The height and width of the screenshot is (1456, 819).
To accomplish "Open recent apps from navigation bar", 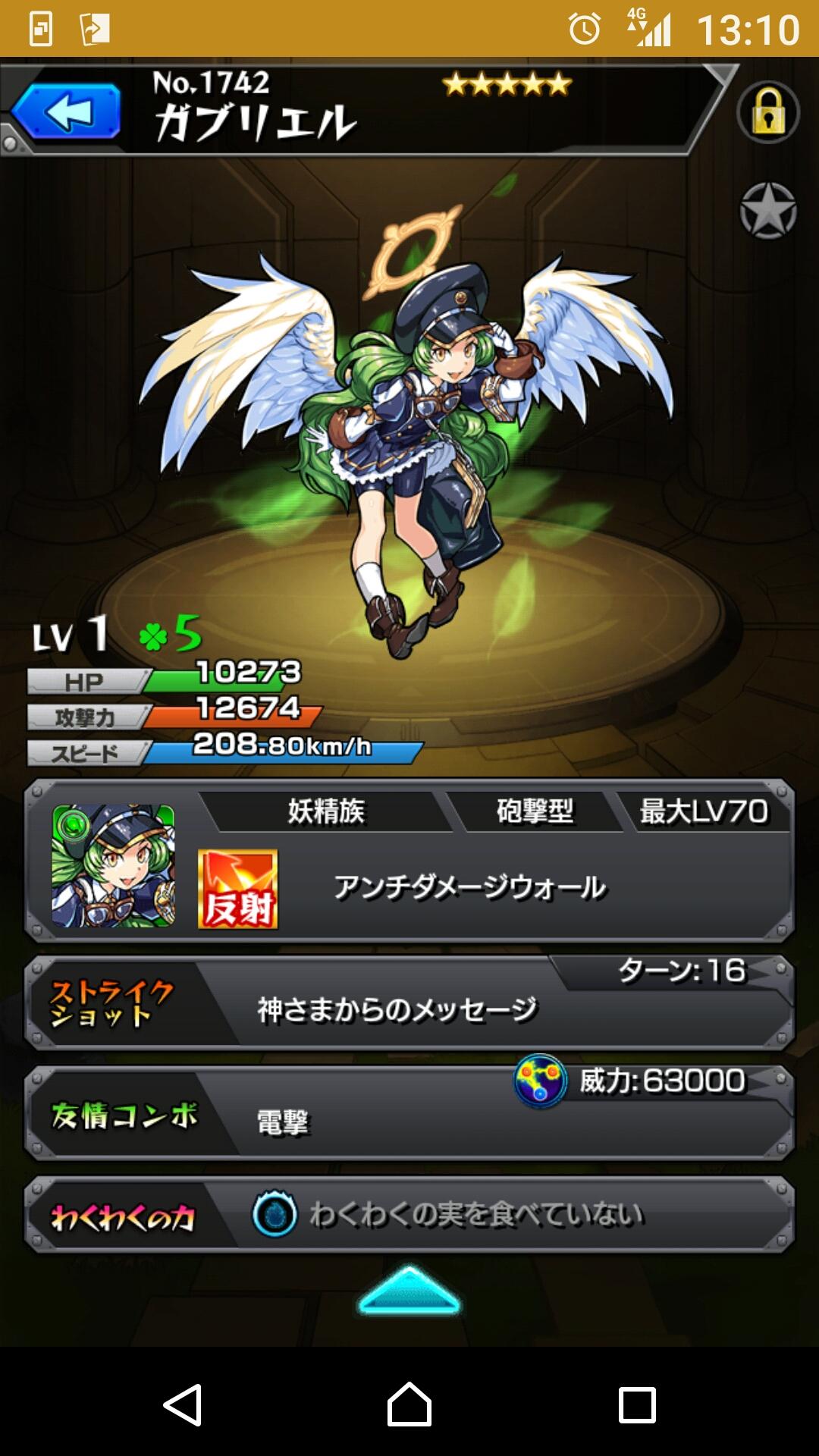I will (x=637, y=1404).
